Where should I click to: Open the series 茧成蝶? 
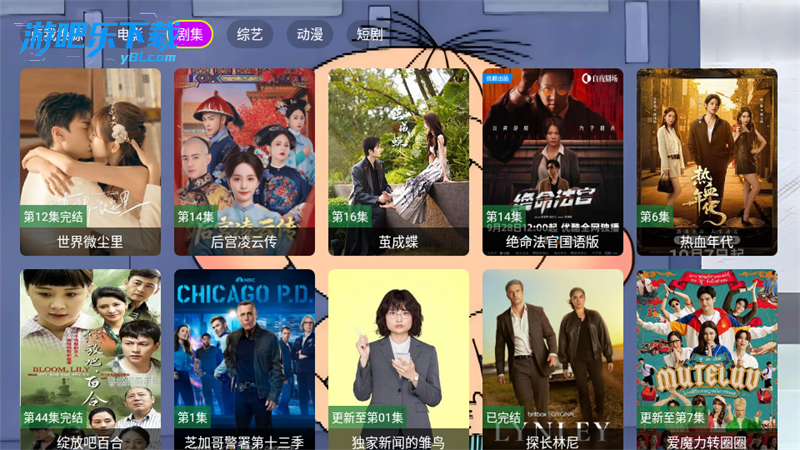point(398,160)
